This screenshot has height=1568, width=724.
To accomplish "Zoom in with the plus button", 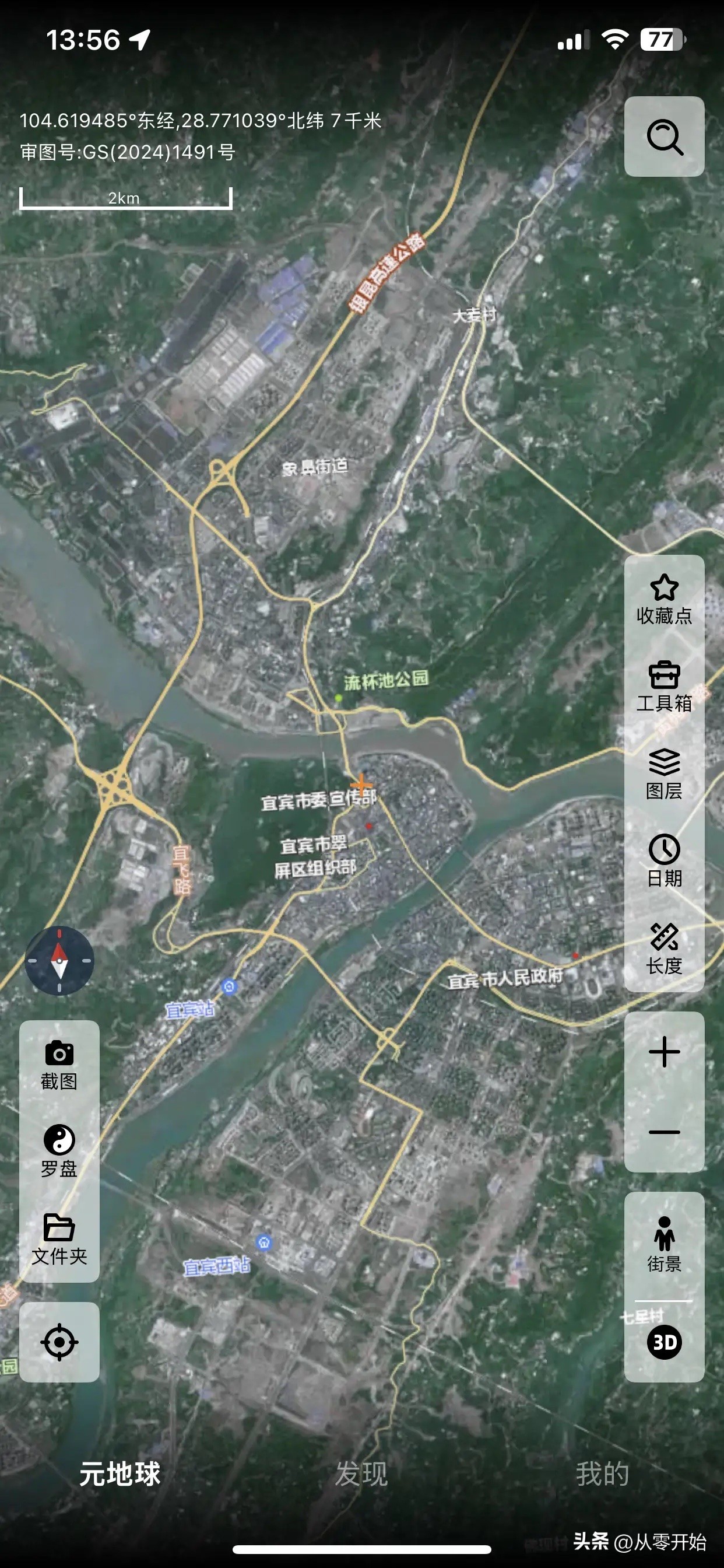I will (664, 1052).
